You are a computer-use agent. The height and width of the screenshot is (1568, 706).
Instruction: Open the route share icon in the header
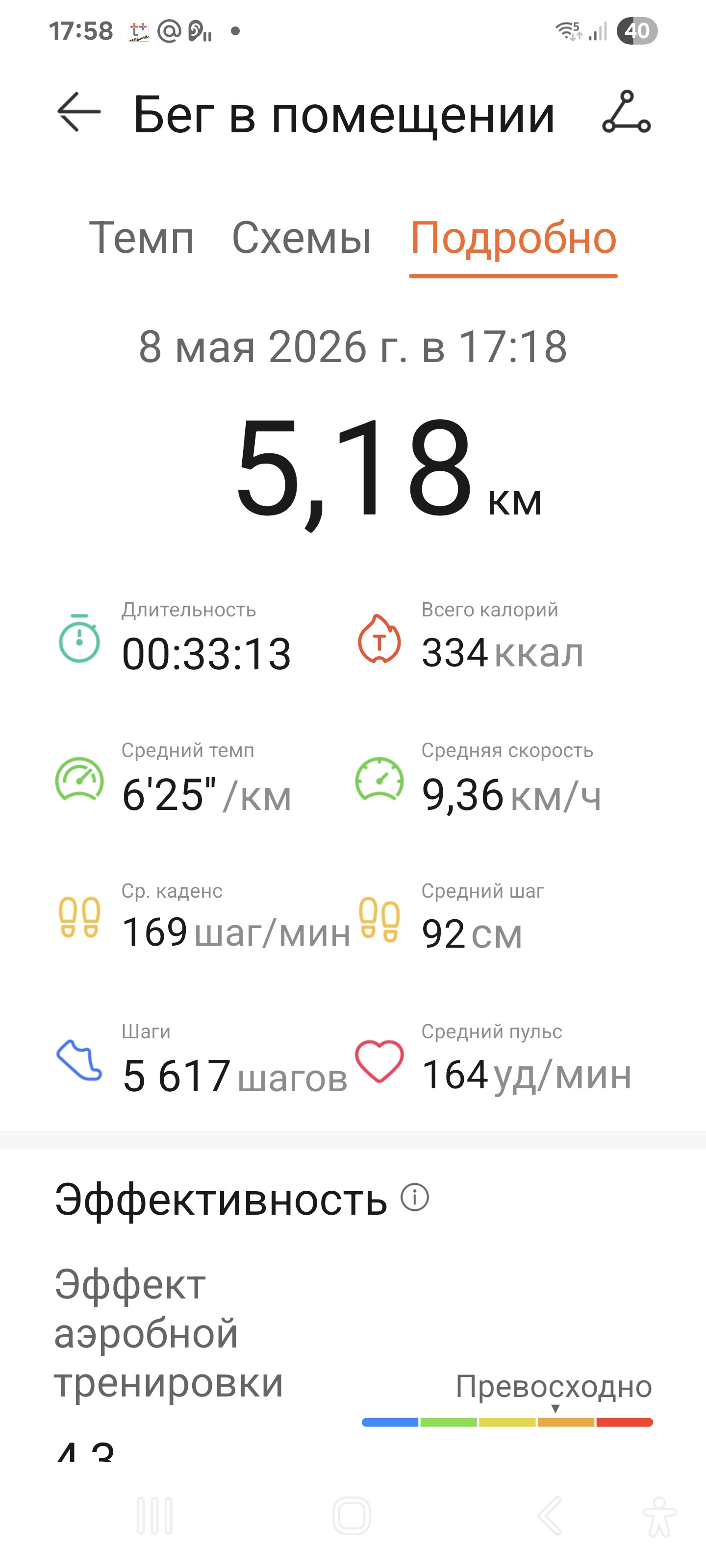coord(626,112)
